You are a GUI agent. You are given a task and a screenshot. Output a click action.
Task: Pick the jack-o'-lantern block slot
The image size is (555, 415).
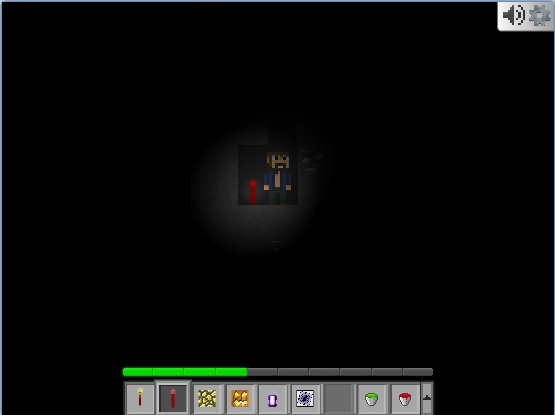click(x=240, y=398)
